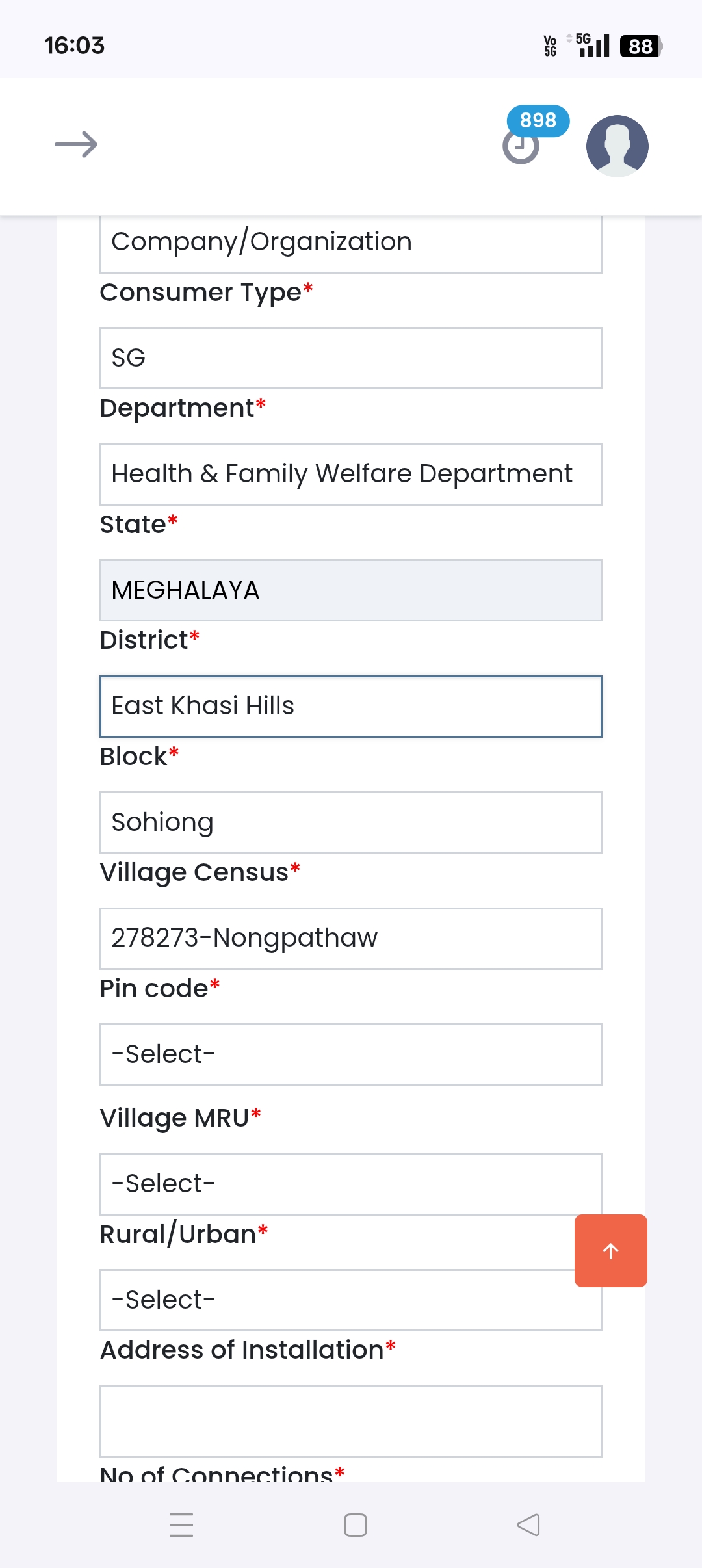Change the Village Census selection
Image resolution: width=702 pixels, height=1568 pixels.
pyautogui.click(x=351, y=939)
